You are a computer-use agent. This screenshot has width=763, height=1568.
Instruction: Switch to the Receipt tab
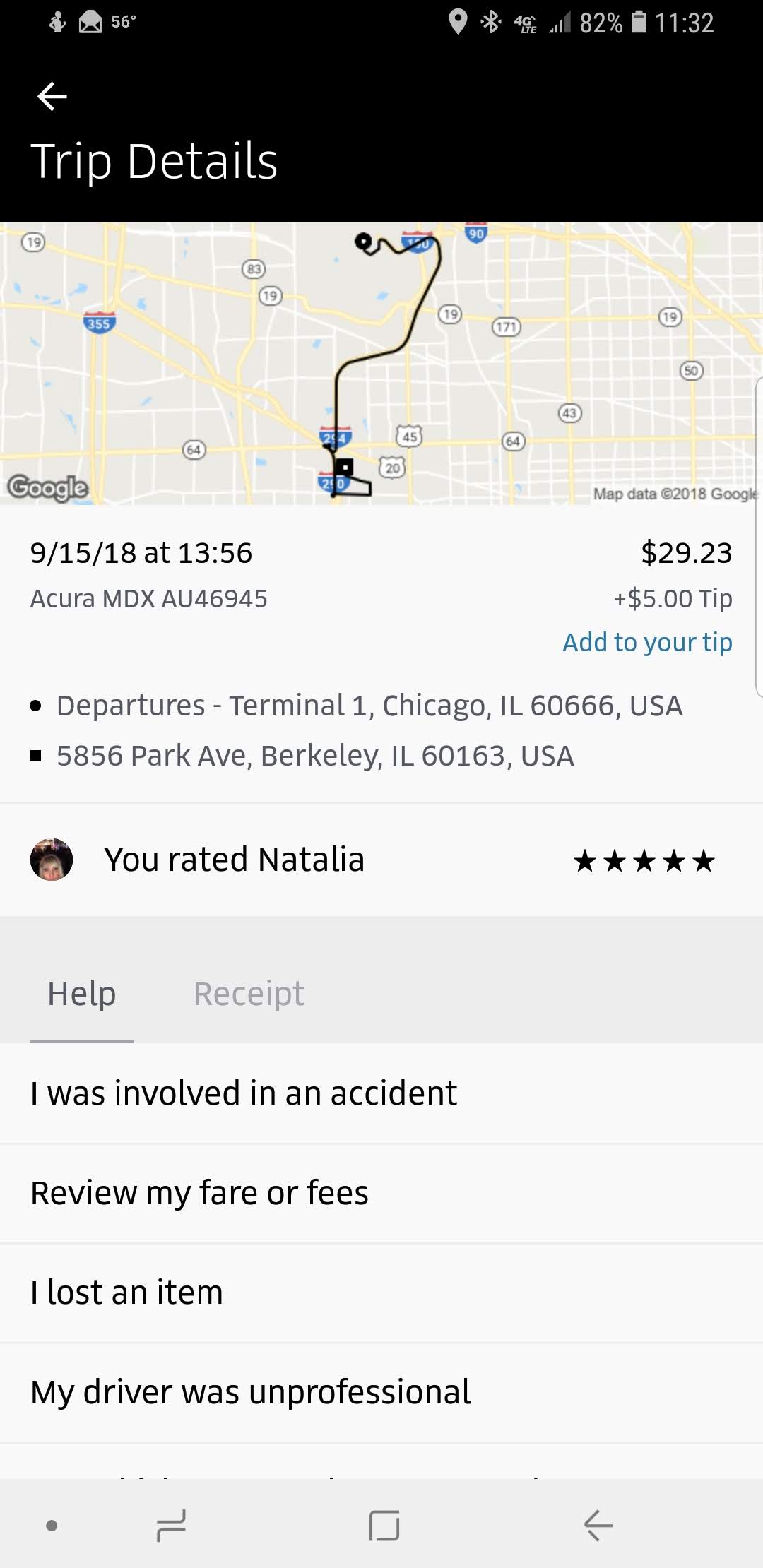pos(249,994)
